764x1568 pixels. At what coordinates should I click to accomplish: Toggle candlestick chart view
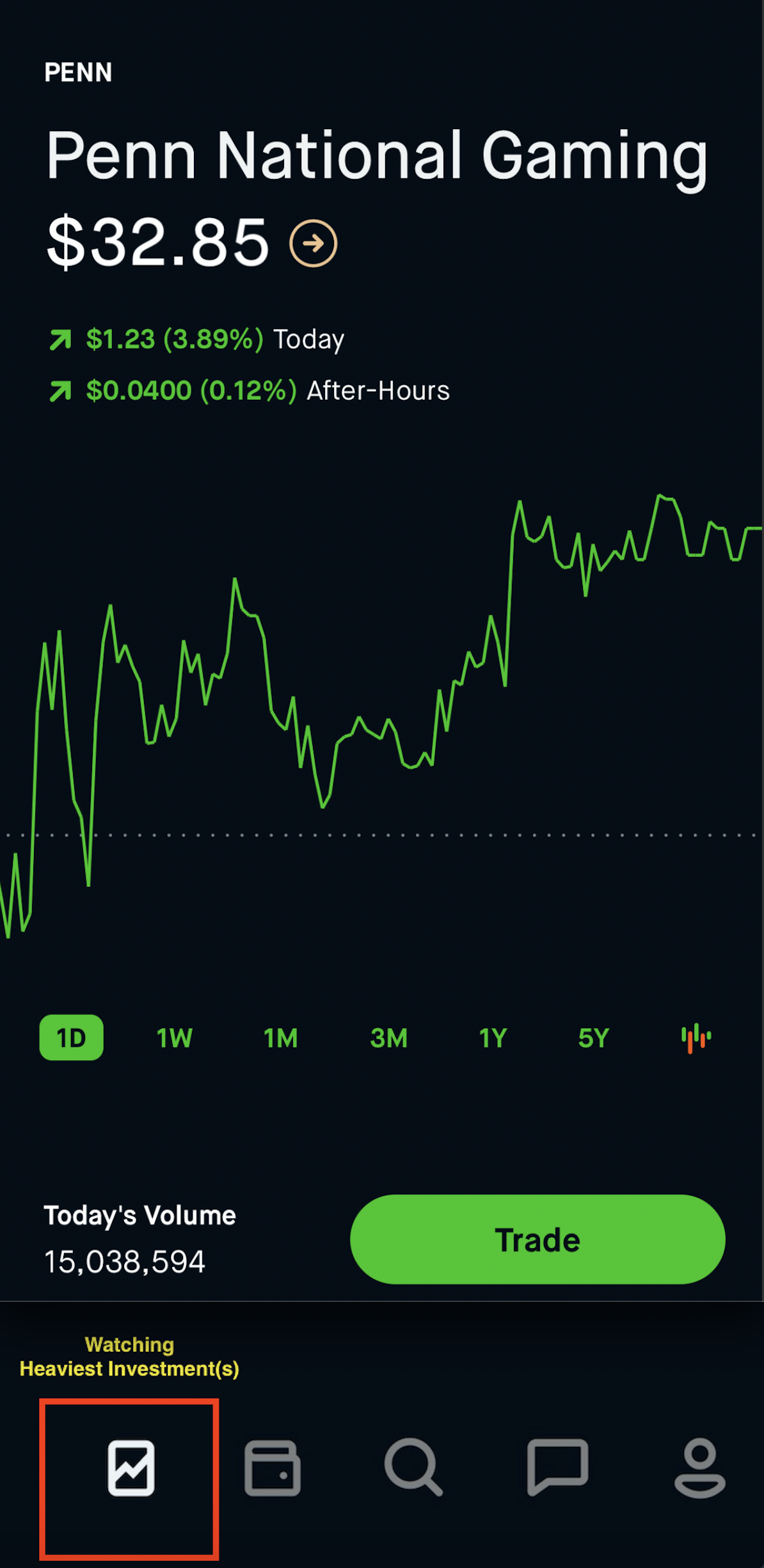(x=696, y=1038)
